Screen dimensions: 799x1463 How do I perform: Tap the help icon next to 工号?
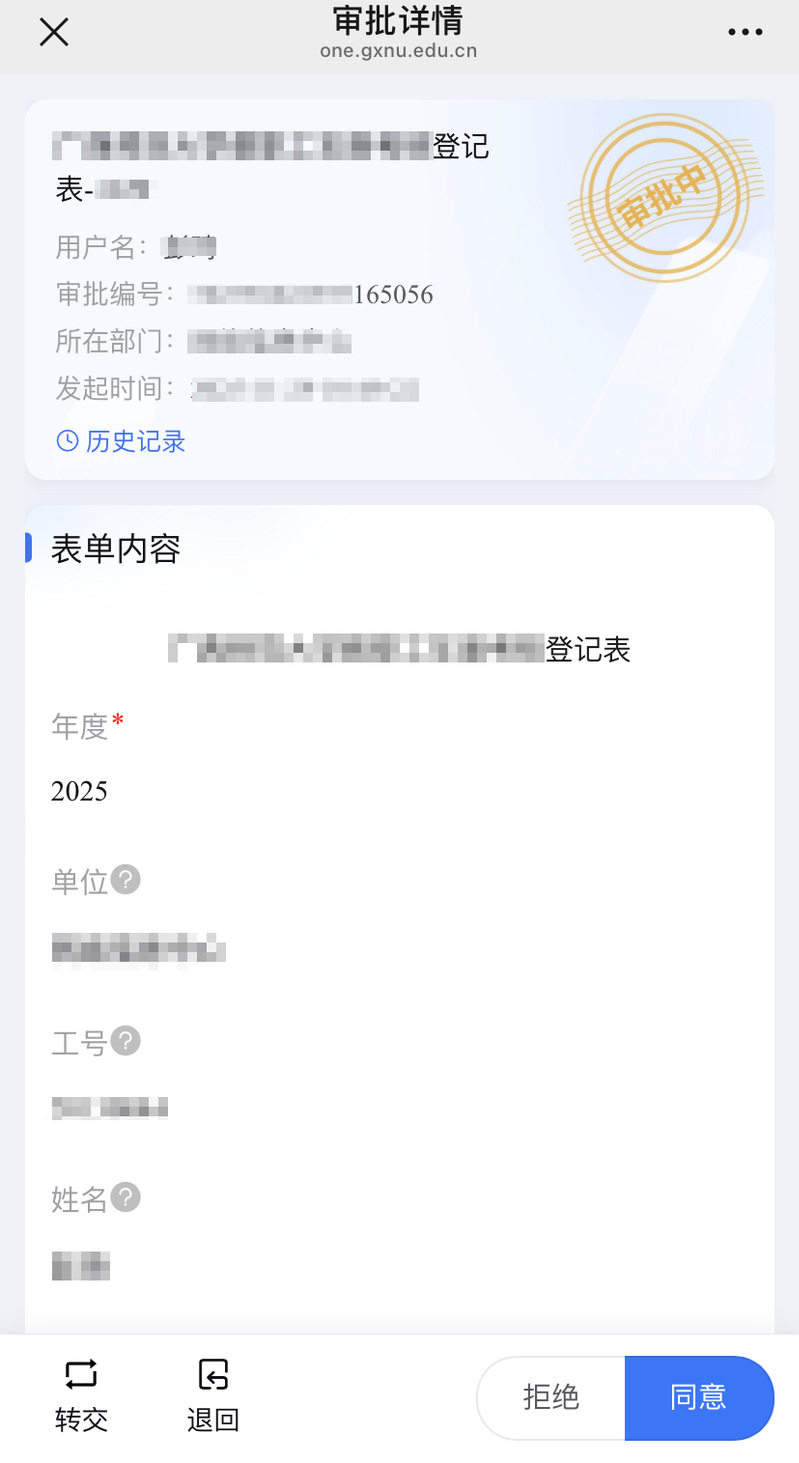126,1041
